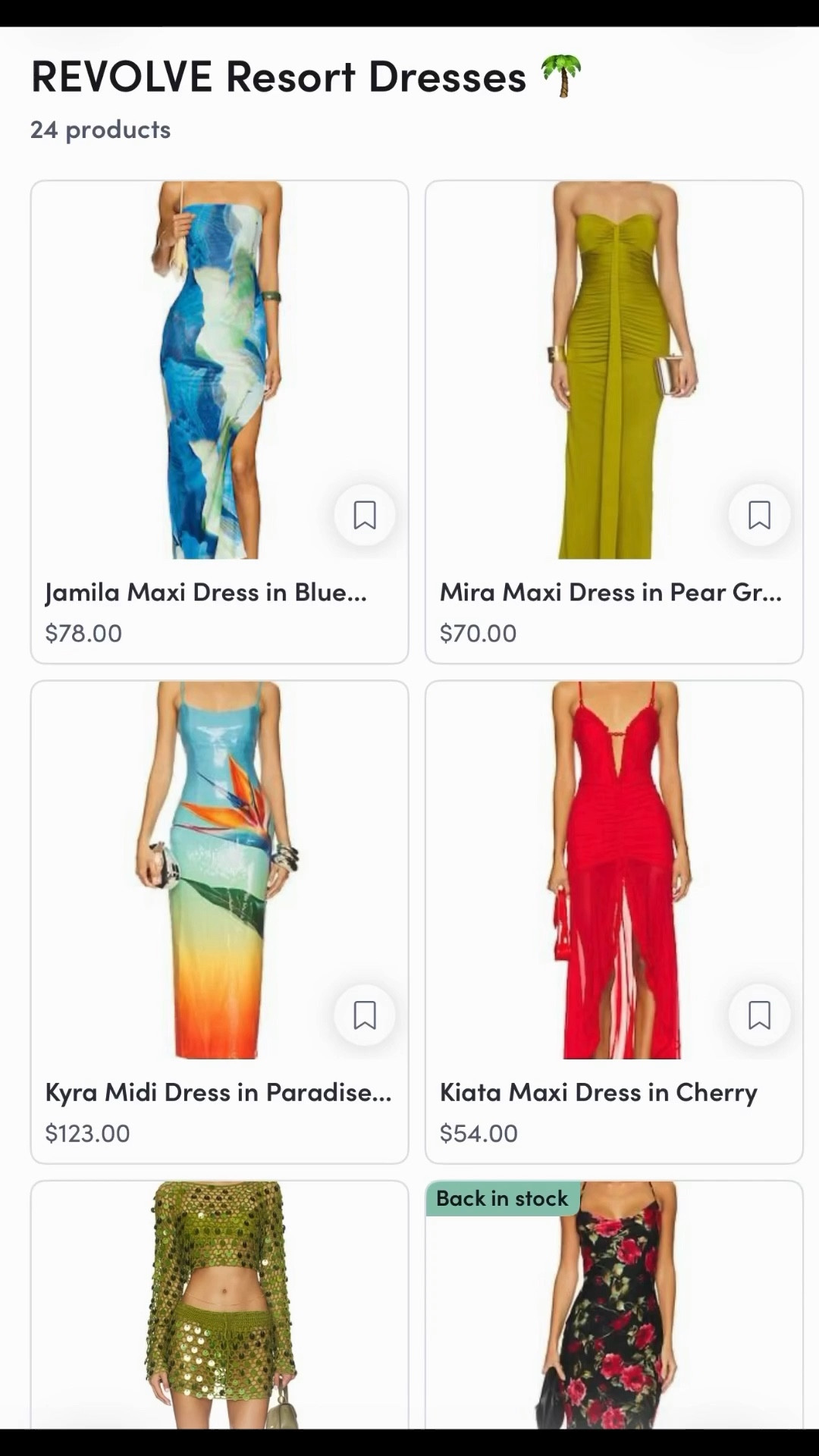Select the Kyra Midi Dress title link

217,1093
